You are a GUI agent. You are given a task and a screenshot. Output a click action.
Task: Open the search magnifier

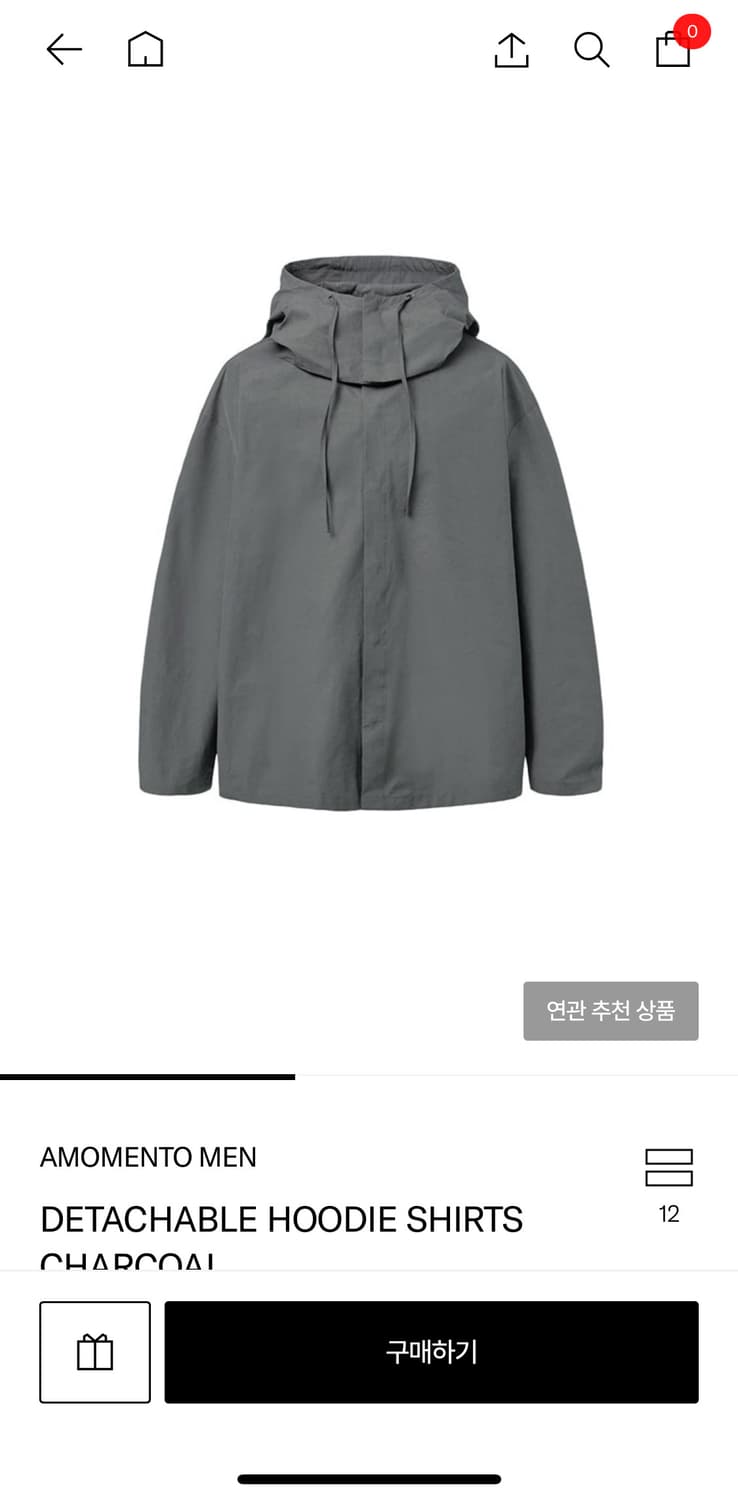pos(592,50)
